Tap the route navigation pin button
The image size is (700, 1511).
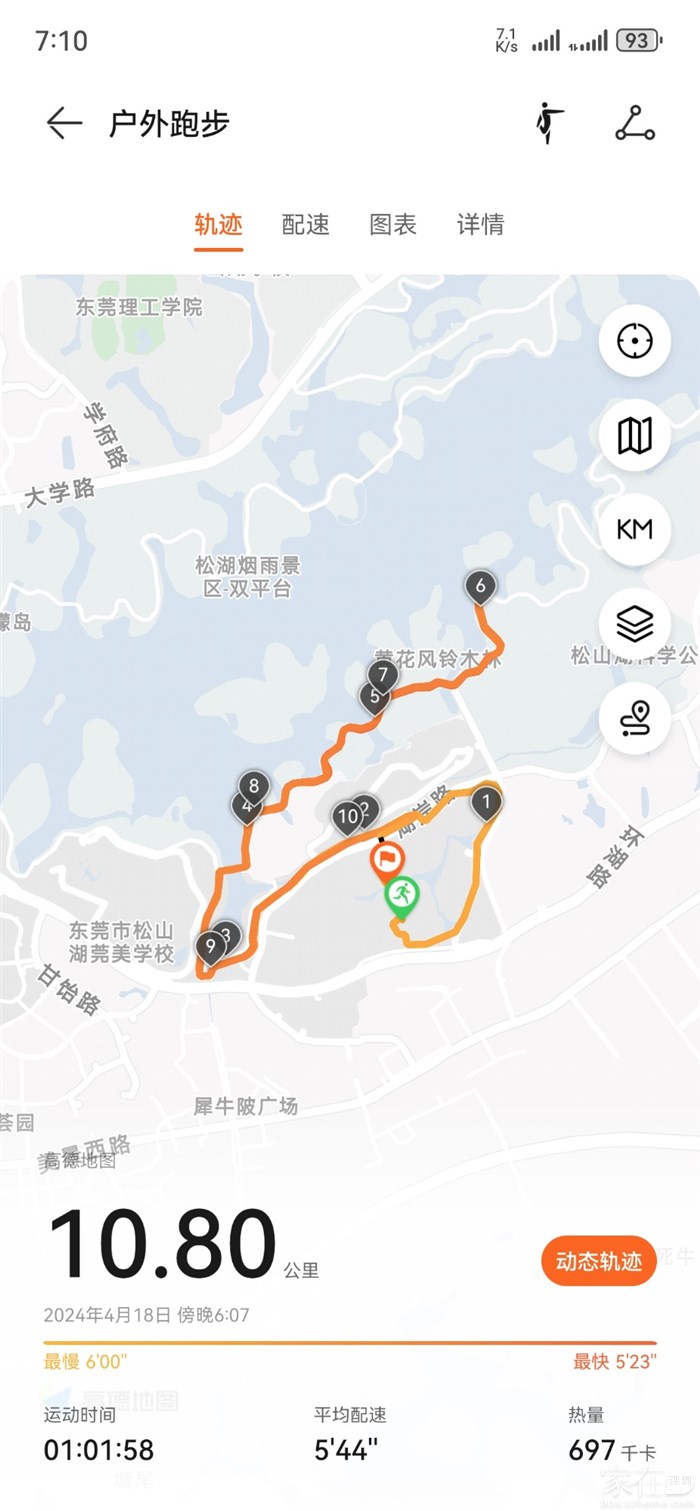point(634,718)
